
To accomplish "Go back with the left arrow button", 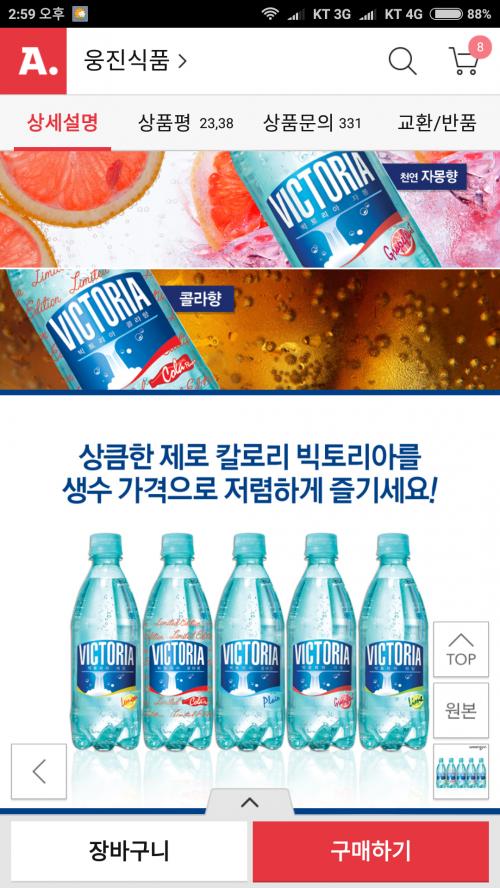I will point(39,771).
